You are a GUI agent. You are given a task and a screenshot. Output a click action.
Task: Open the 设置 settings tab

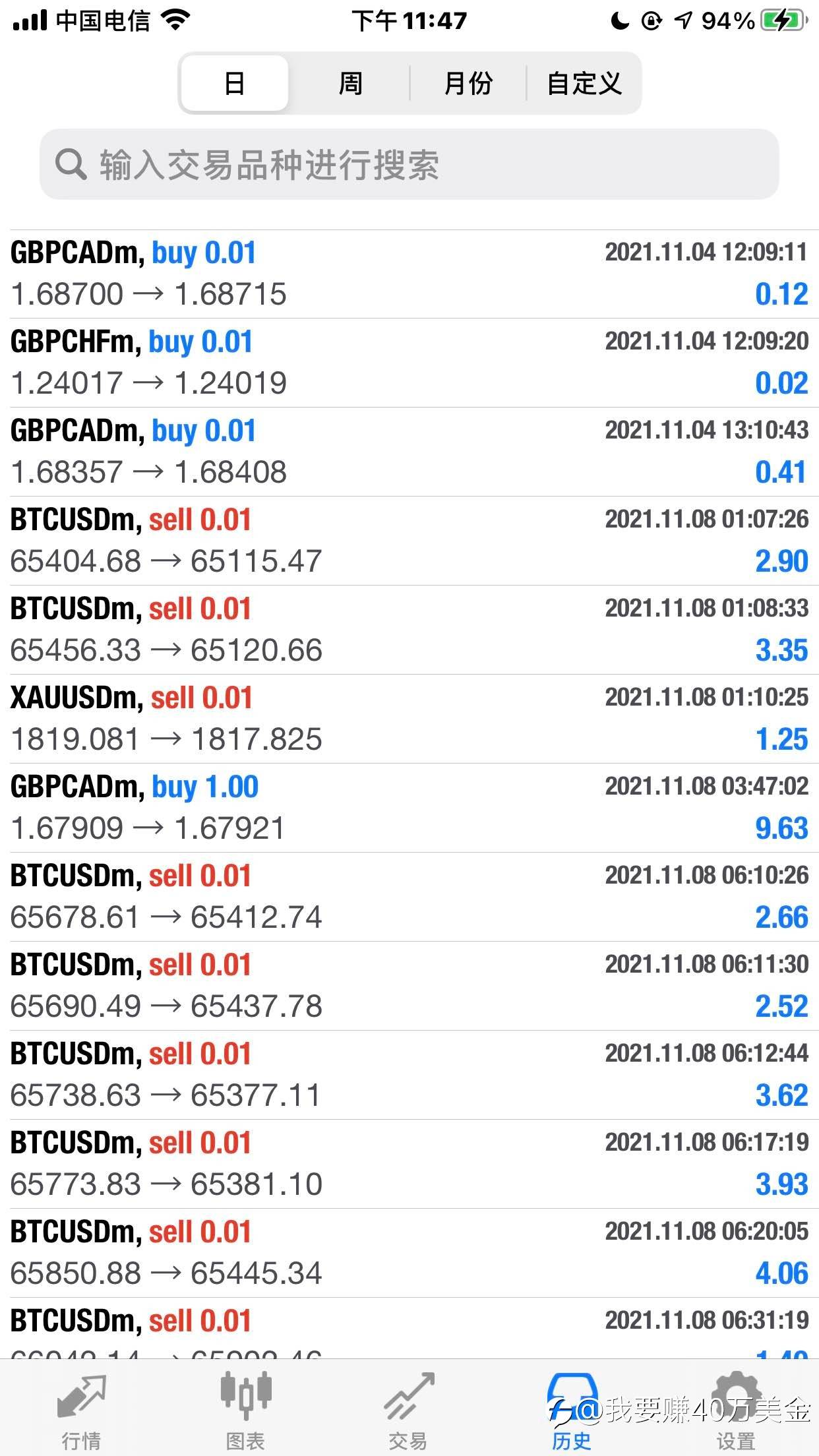pyautogui.click(x=737, y=1409)
